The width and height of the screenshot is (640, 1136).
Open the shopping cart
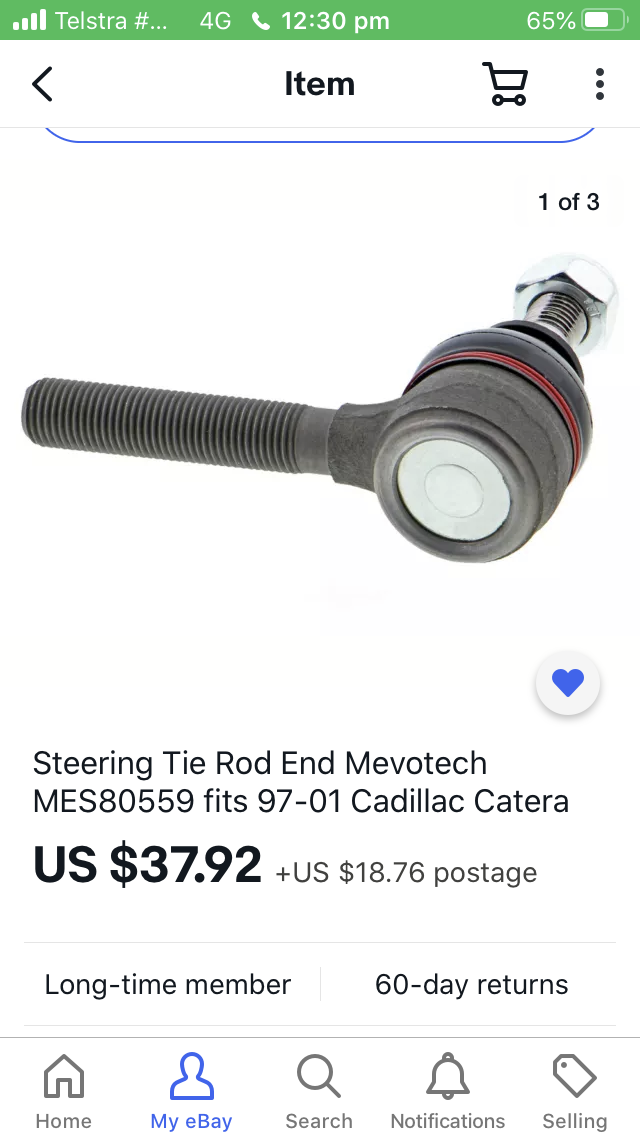(x=505, y=84)
